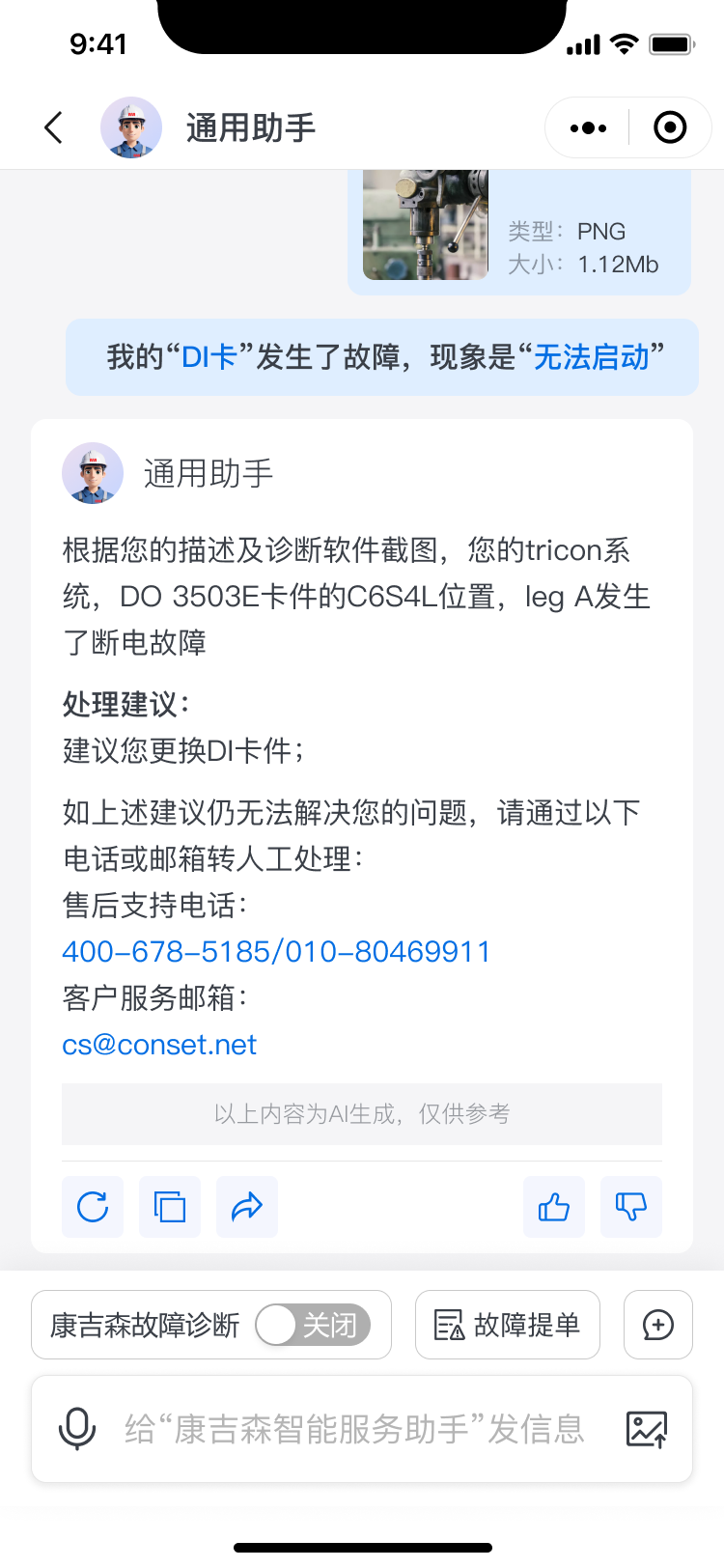The width and height of the screenshot is (724, 1568).
Task: Copy the assistant's reply
Action: point(170,1207)
